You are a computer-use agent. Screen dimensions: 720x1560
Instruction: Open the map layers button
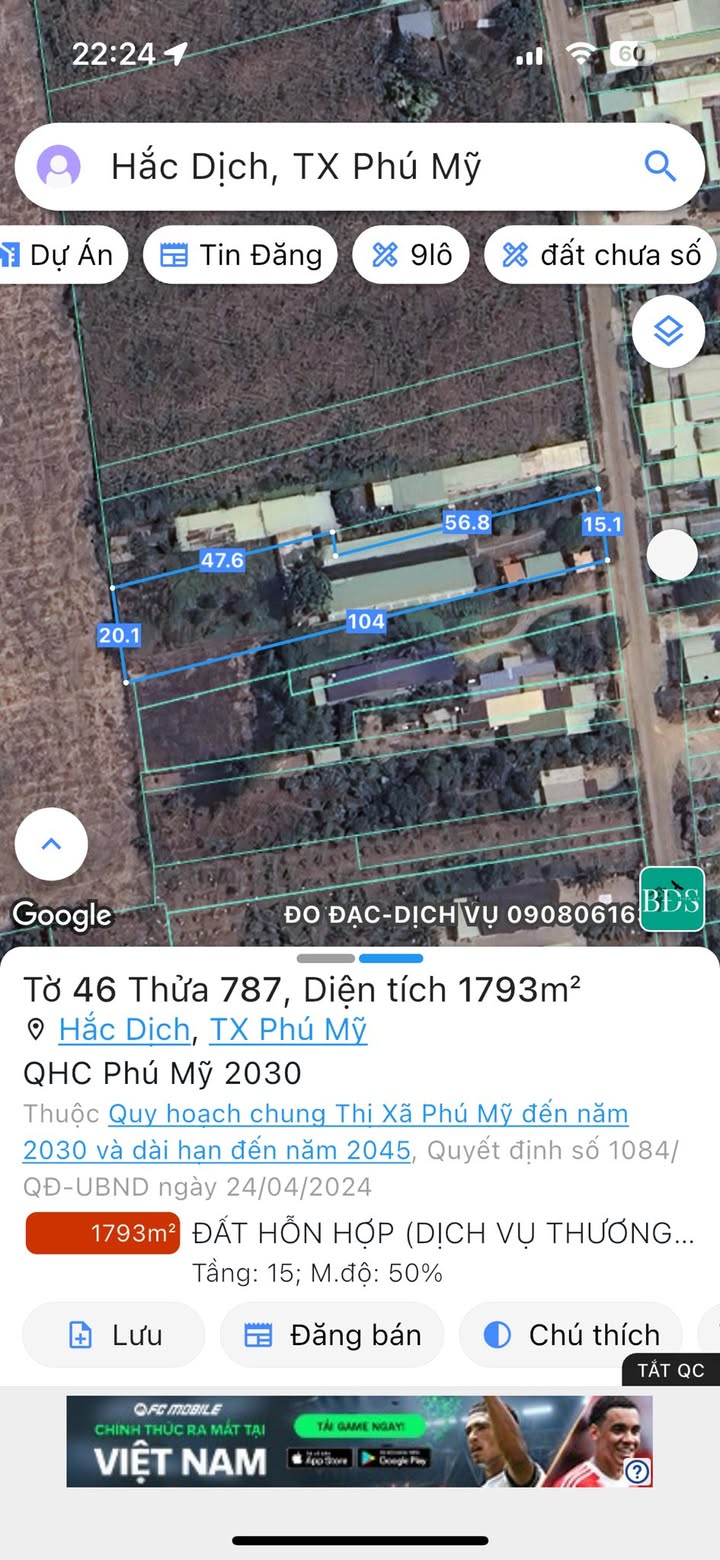(668, 331)
